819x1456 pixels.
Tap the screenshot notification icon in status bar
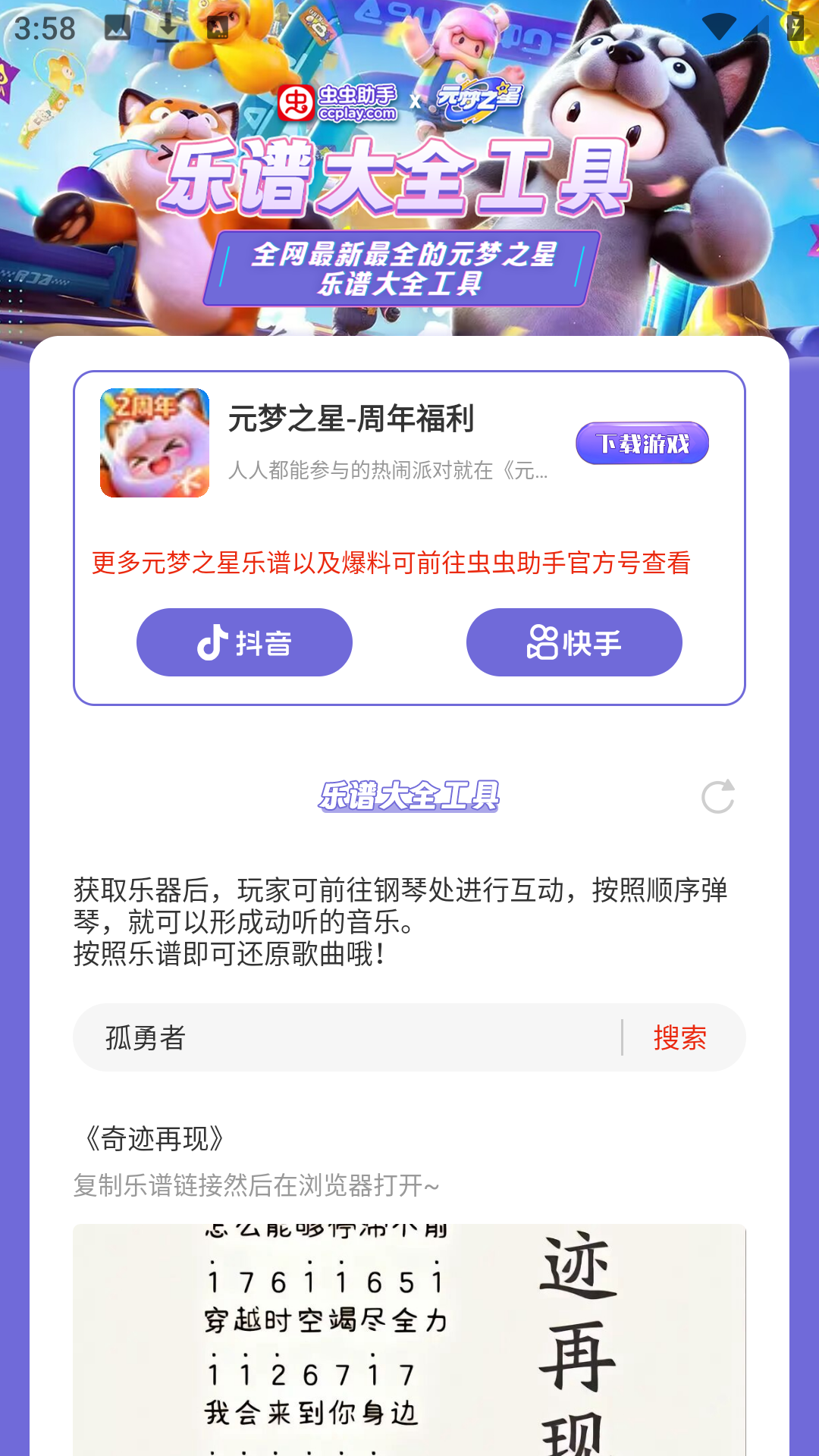(118, 25)
